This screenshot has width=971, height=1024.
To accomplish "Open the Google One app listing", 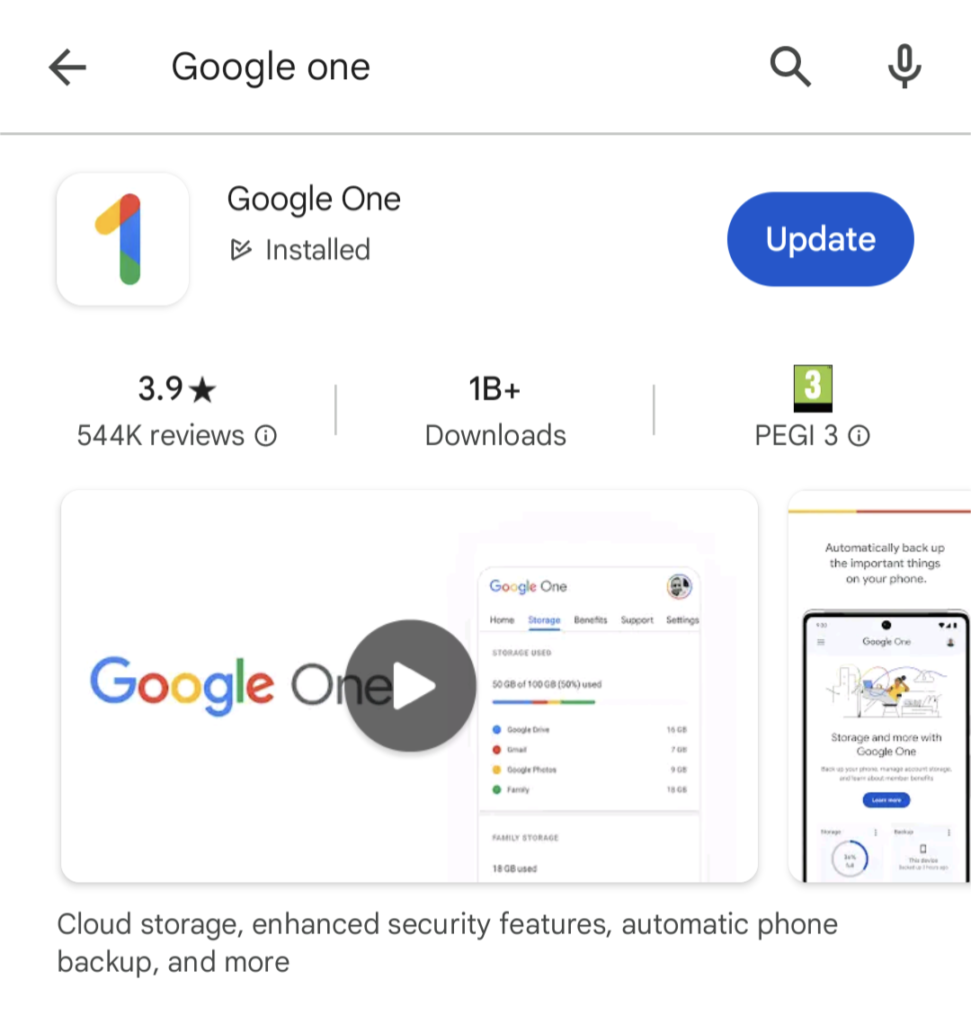I will tap(313, 200).
